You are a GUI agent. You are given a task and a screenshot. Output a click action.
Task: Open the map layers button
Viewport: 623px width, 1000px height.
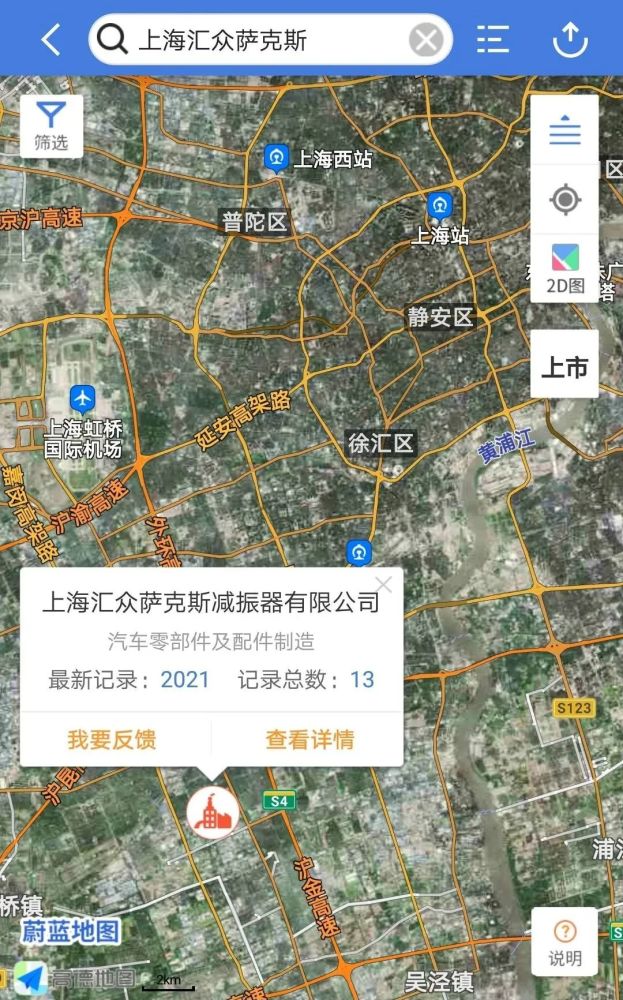point(564,131)
